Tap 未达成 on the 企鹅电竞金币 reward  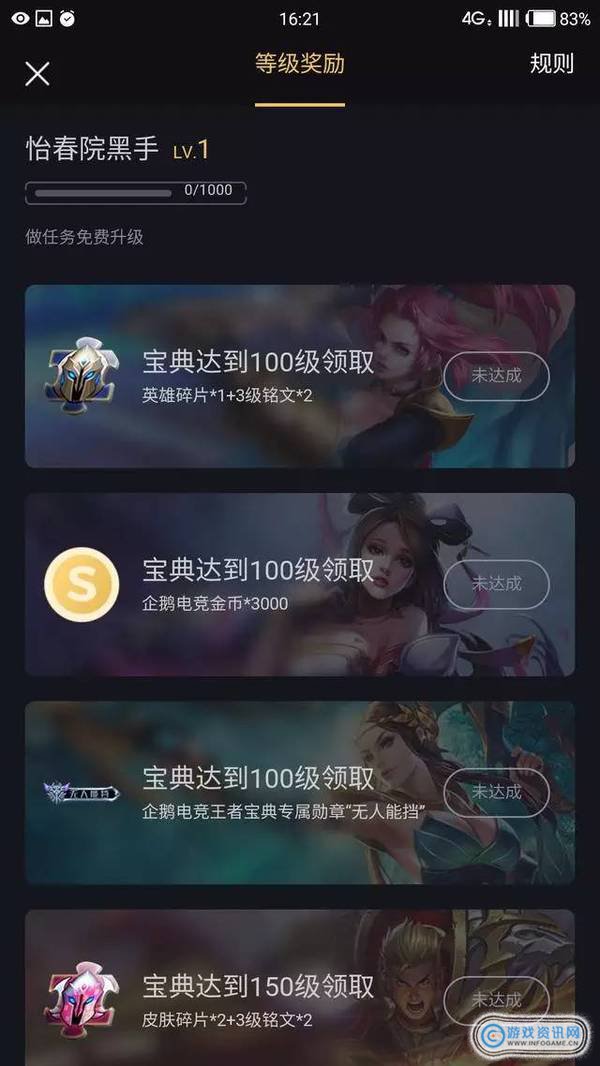(x=496, y=584)
